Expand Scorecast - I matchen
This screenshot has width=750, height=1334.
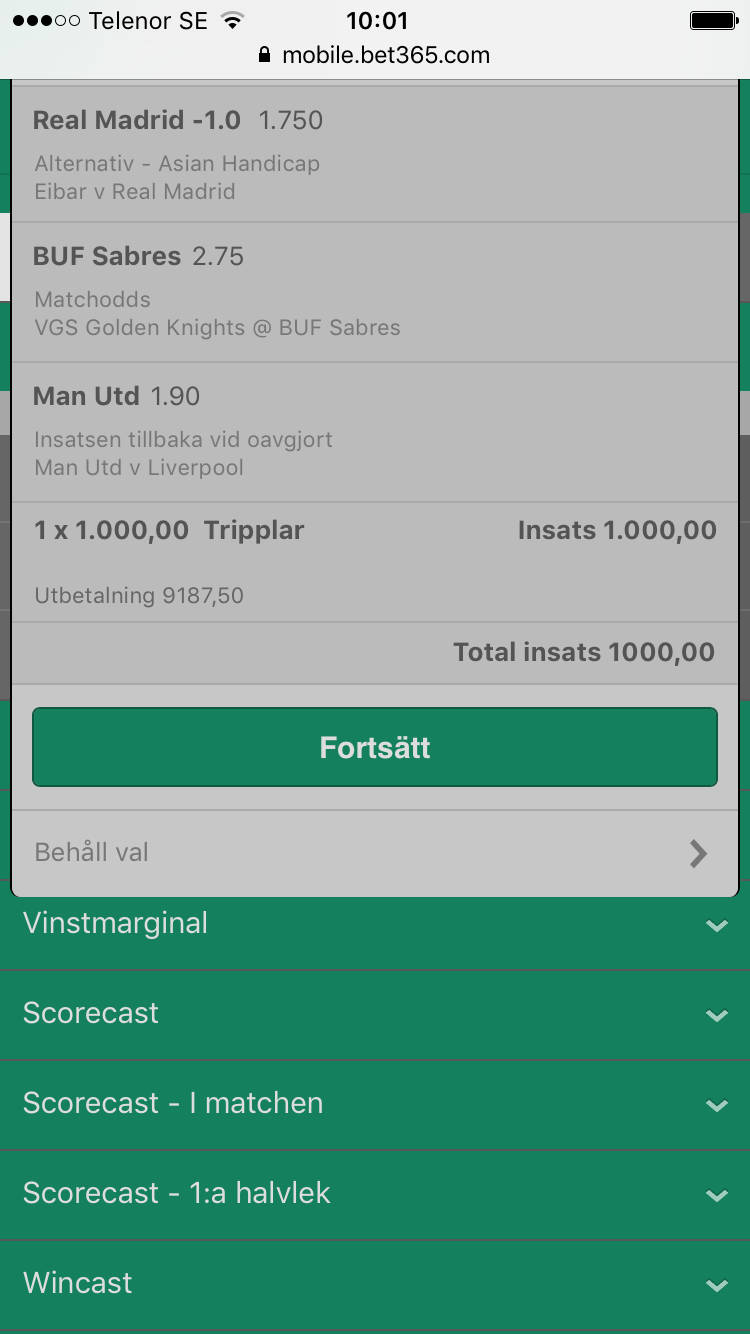[x=375, y=1105]
